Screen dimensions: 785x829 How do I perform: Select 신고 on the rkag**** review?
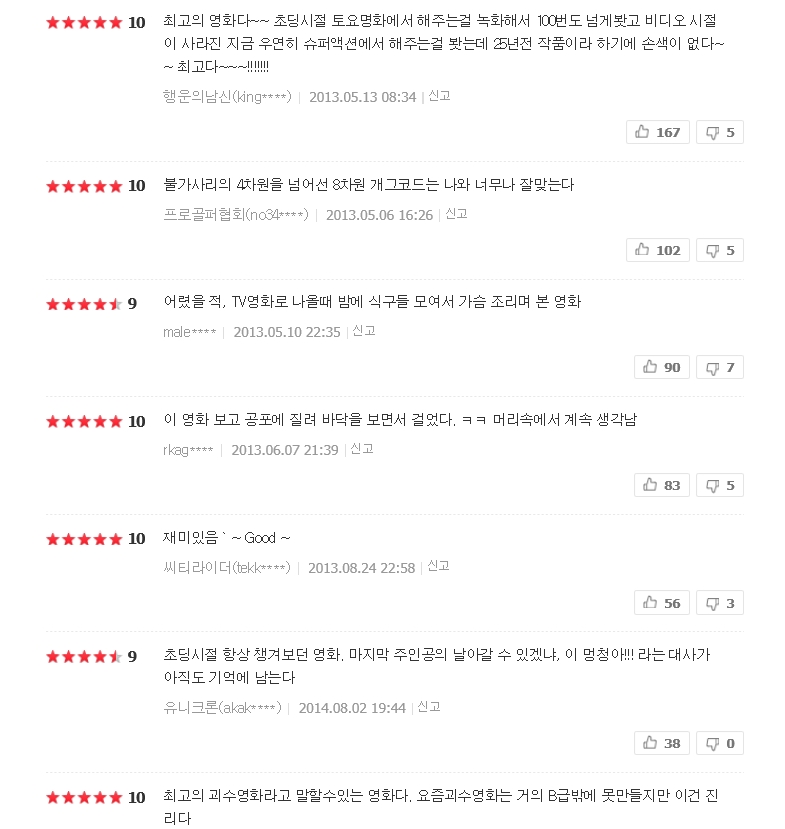point(362,449)
